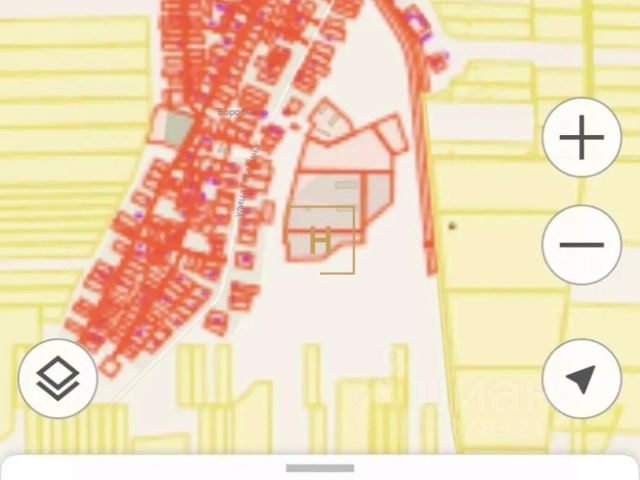Zoom out of the map
640x480 pixels.
click(x=582, y=245)
